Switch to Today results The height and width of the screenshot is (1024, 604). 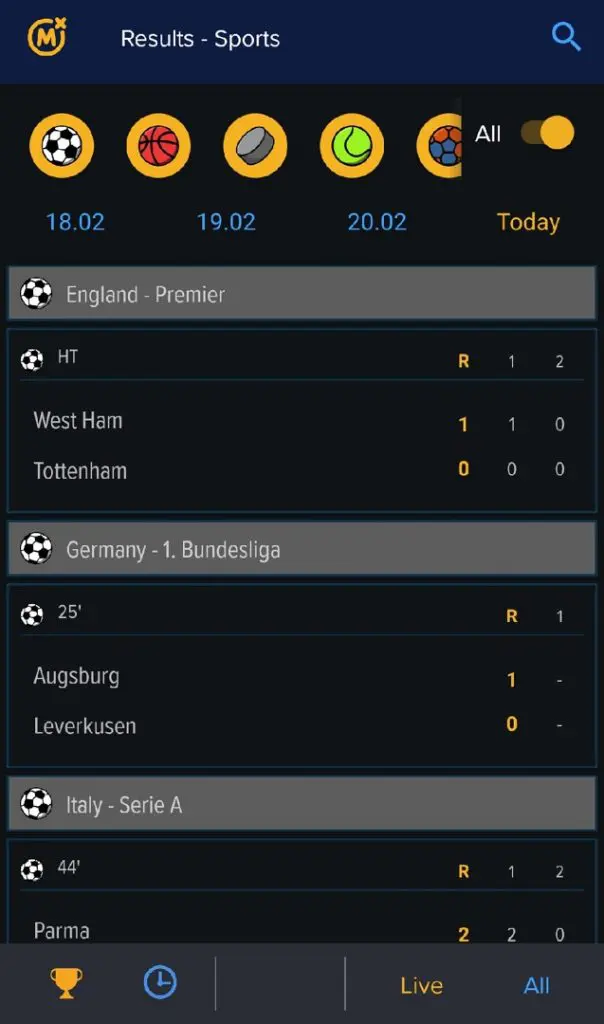pyautogui.click(x=528, y=222)
